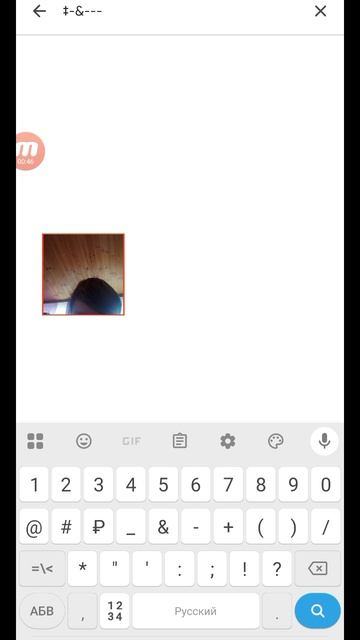
Task: Submit search with blue magnifier key
Action: tap(318, 611)
